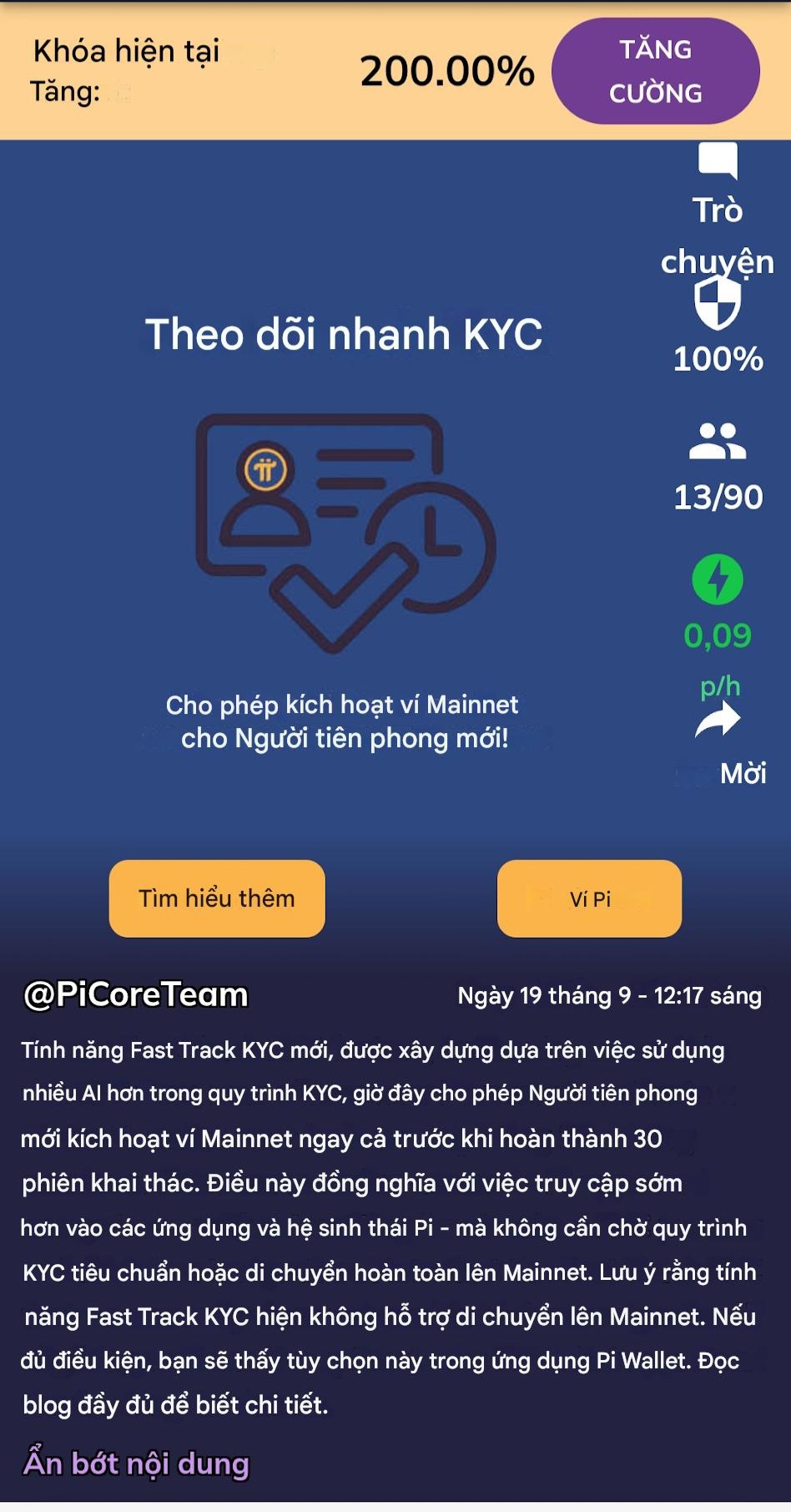
Task: Invite friends with the Mời arrow
Action: tap(718, 721)
